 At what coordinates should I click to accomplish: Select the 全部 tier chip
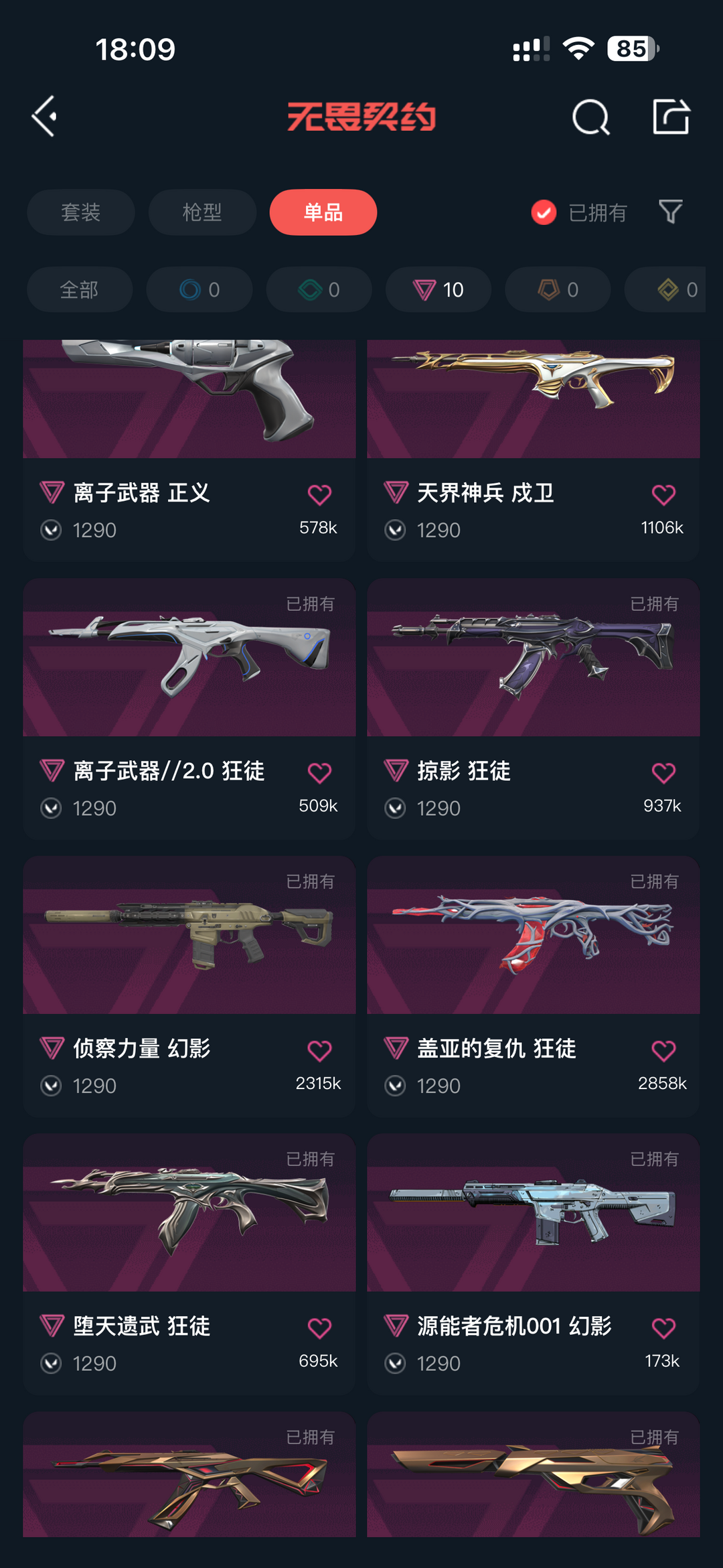[79, 289]
